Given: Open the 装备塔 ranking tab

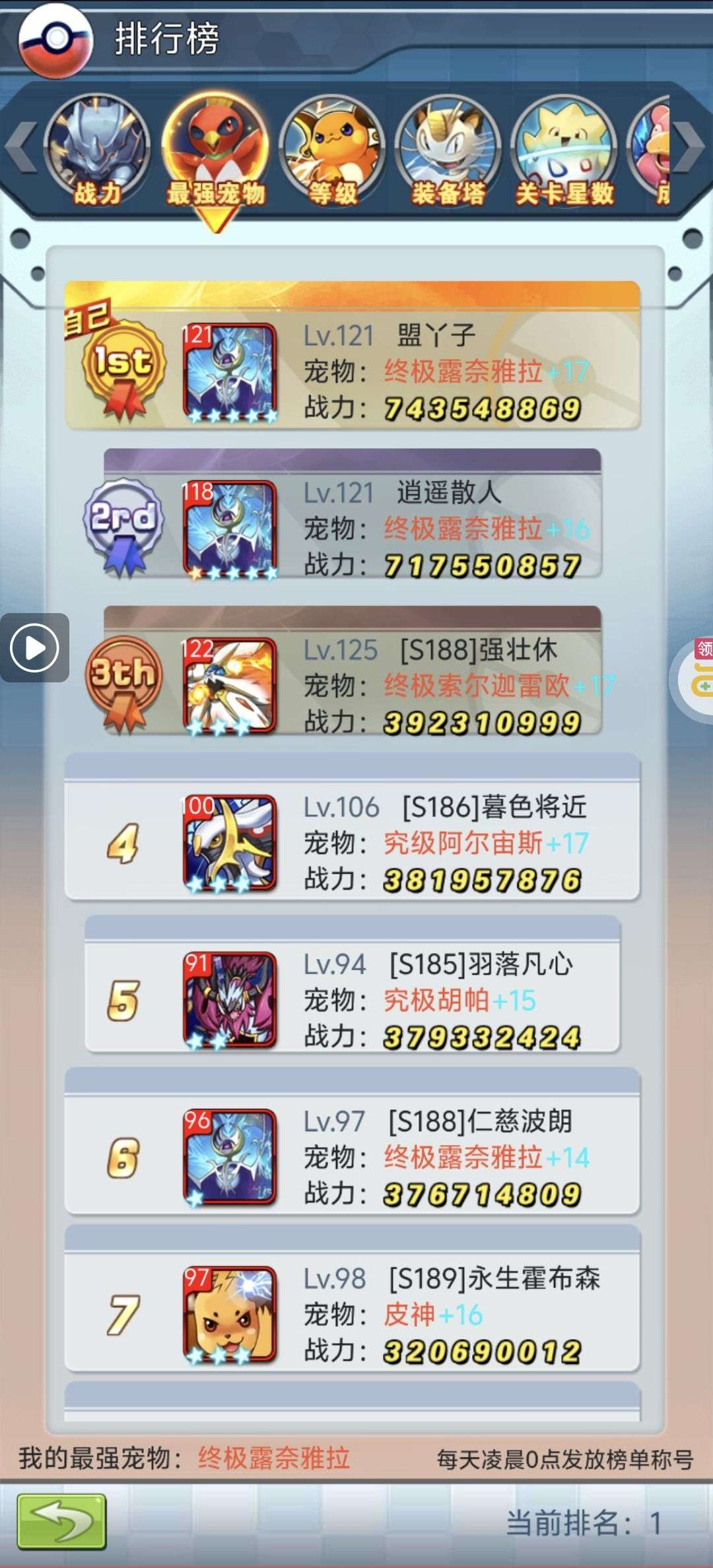Looking at the screenshot, I should tap(448, 152).
